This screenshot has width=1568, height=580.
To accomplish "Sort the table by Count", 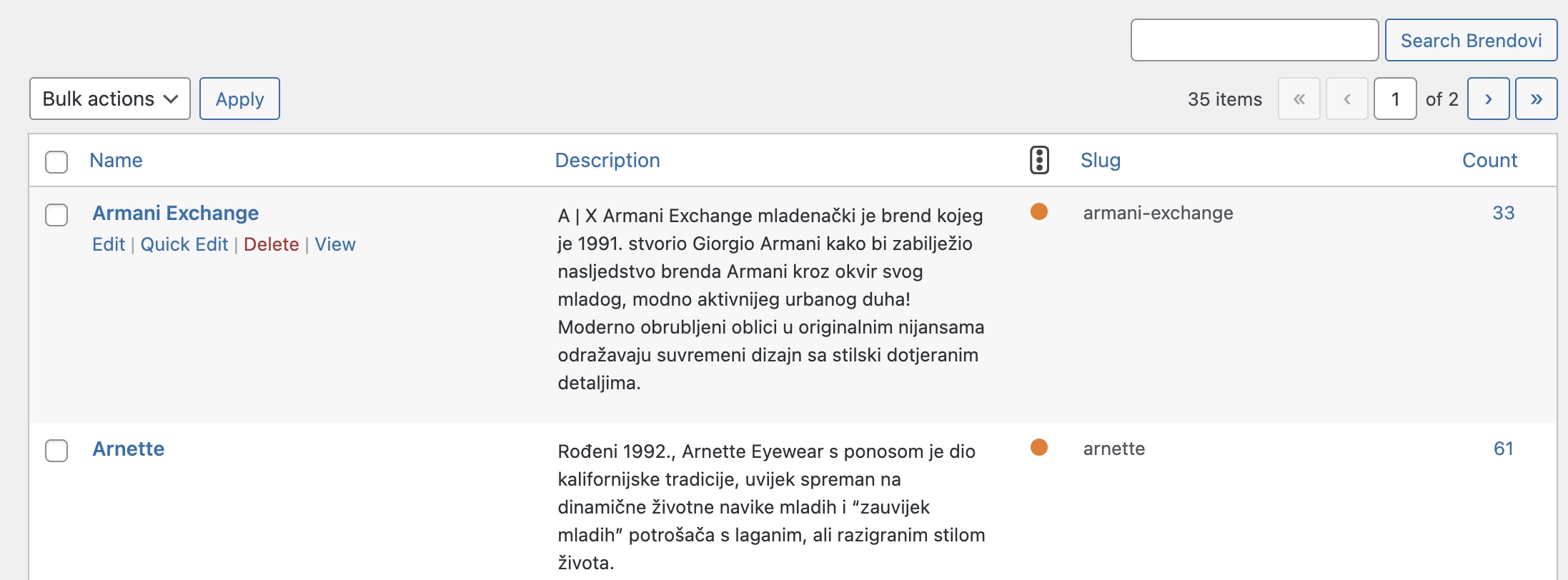I will click(1489, 160).
